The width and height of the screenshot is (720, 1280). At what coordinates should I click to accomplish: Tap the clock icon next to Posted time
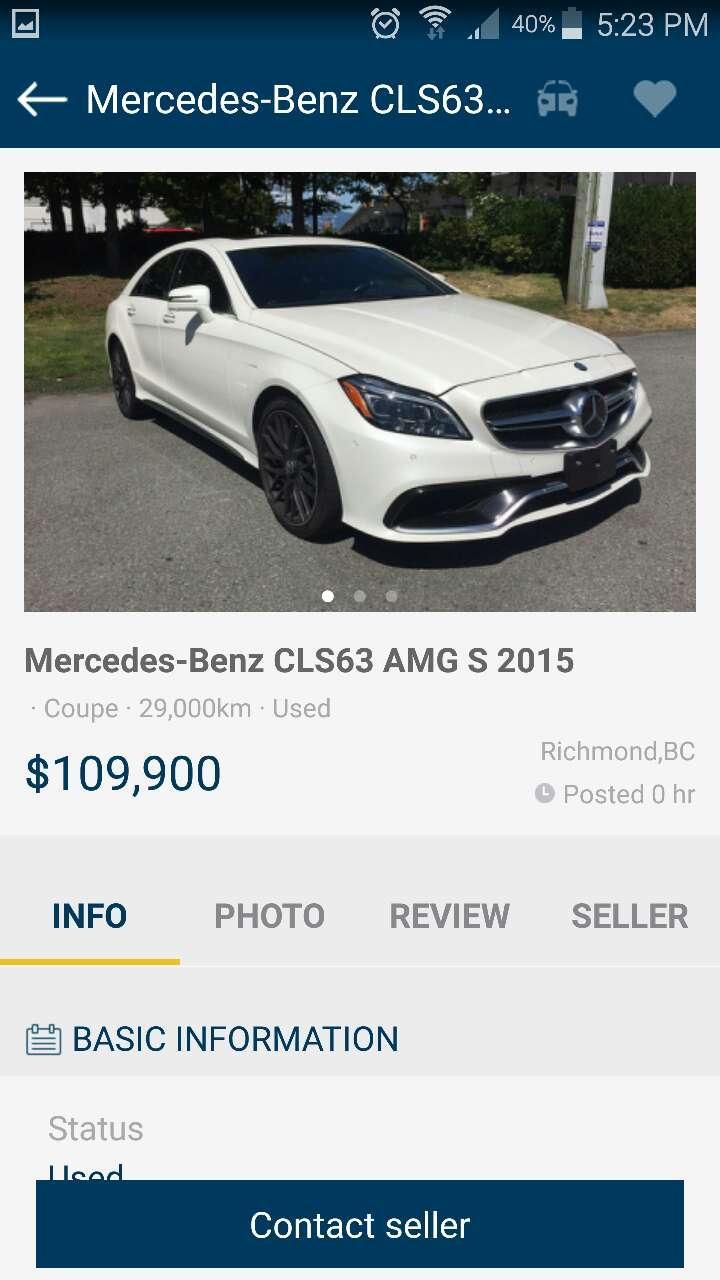[x=544, y=794]
